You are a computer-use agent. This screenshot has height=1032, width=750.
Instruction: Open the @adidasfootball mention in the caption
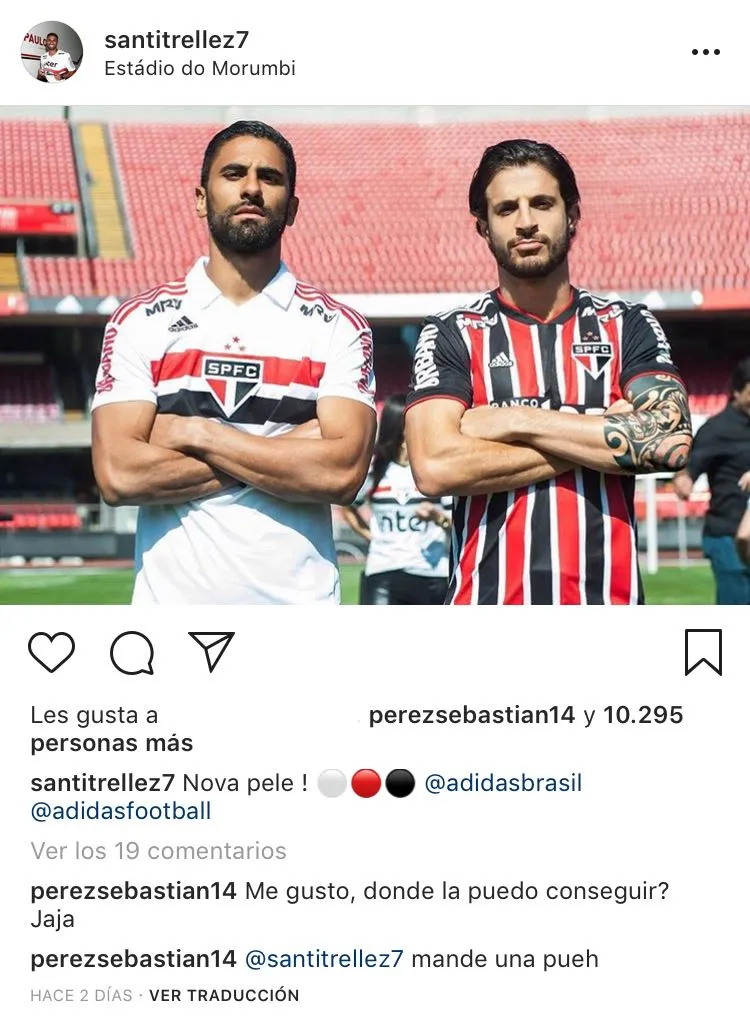[x=121, y=811]
